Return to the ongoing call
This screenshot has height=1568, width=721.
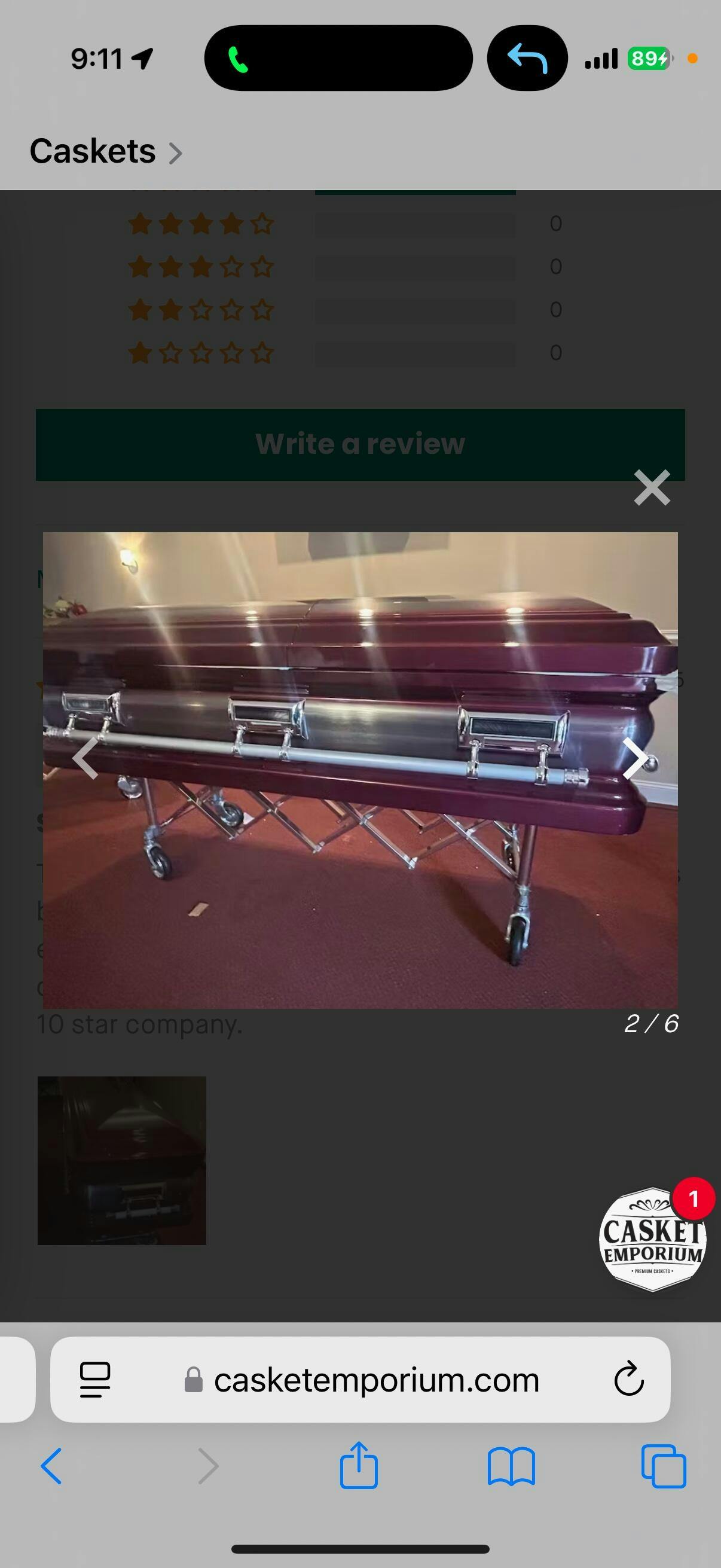tap(338, 58)
